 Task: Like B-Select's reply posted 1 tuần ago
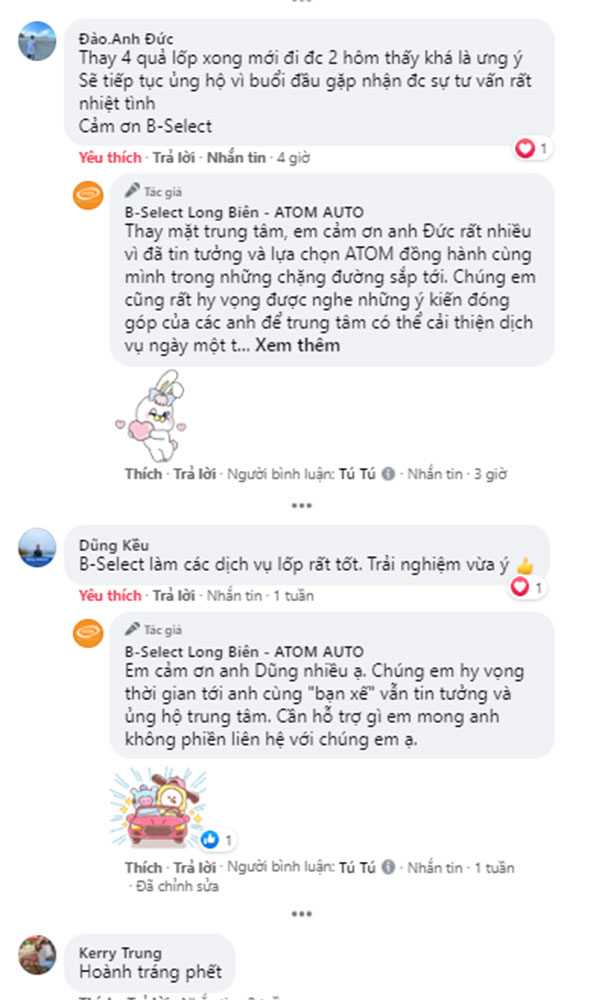tap(143, 867)
